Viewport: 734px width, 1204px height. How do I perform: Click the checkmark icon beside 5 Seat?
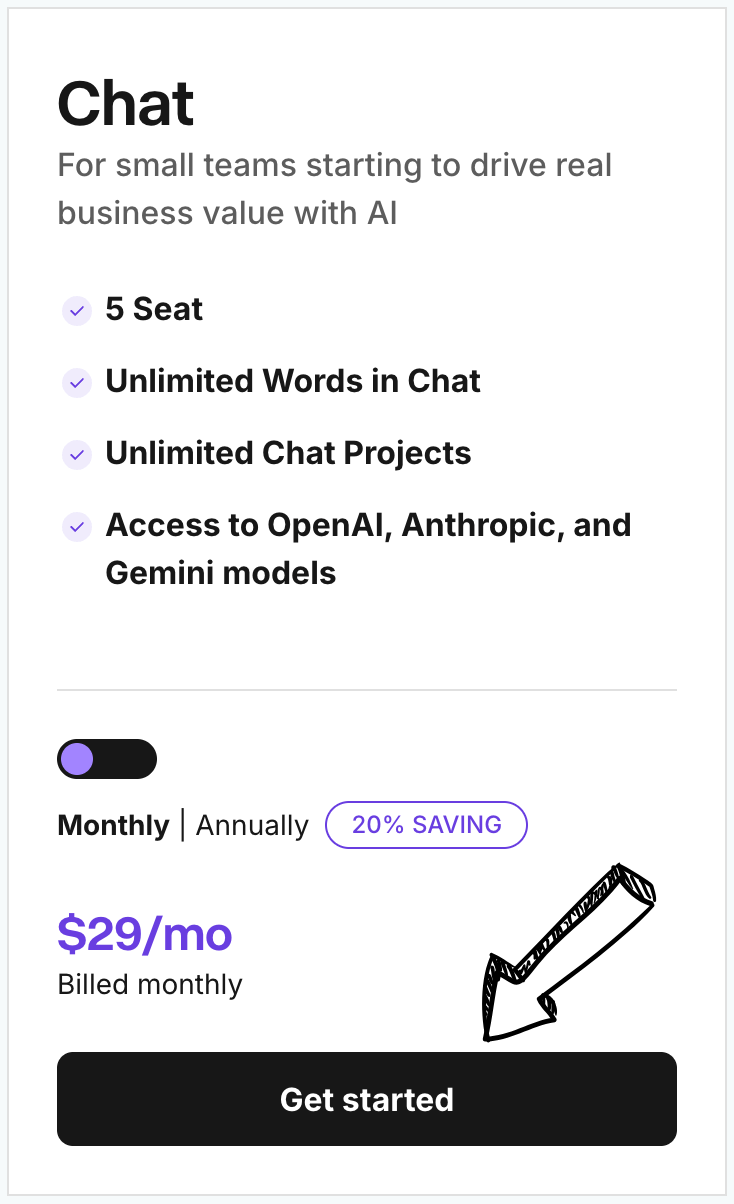point(77,311)
